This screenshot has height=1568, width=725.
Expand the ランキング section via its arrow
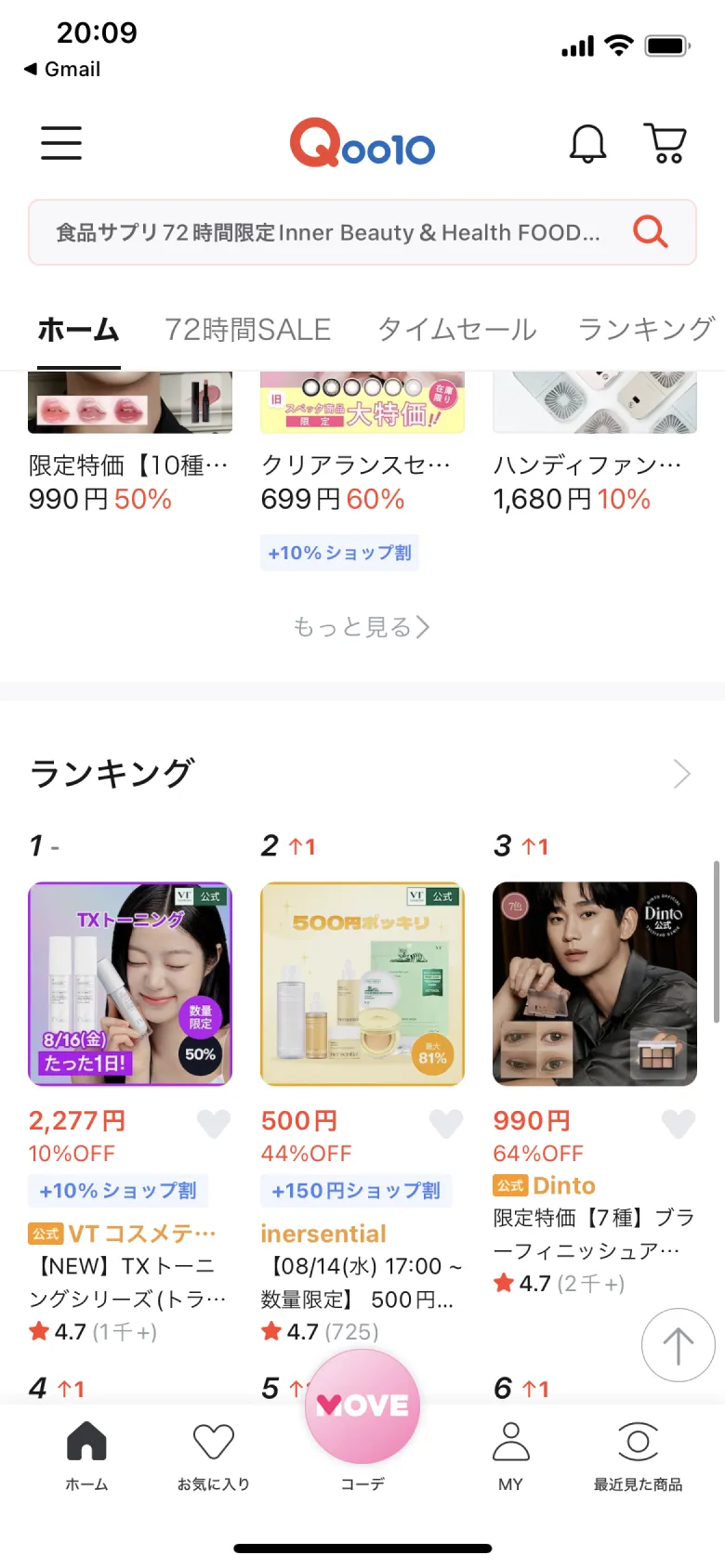[x=681, y=773]
